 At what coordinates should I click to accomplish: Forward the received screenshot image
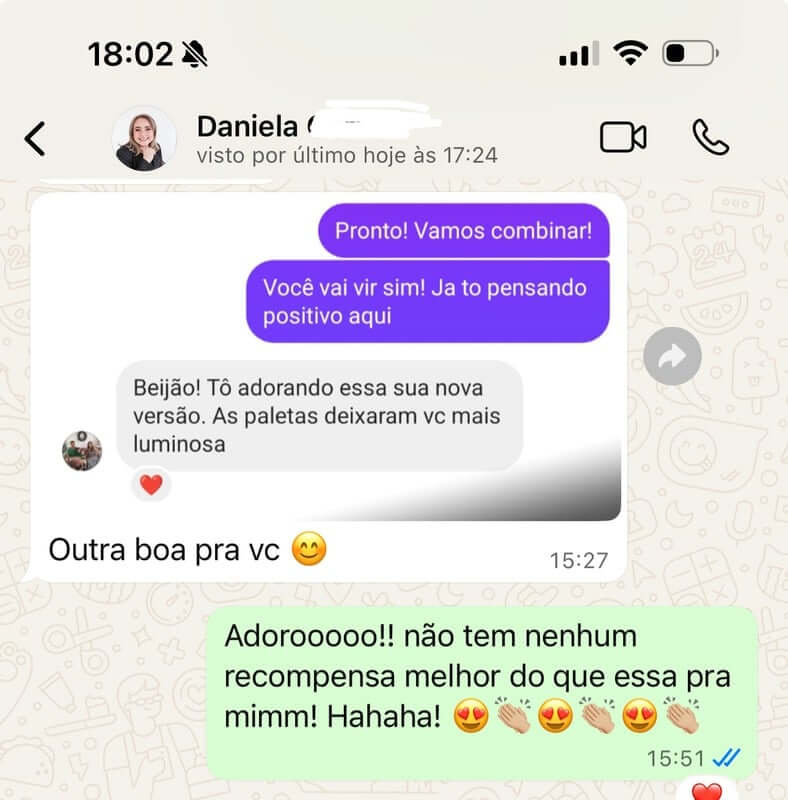672,356
